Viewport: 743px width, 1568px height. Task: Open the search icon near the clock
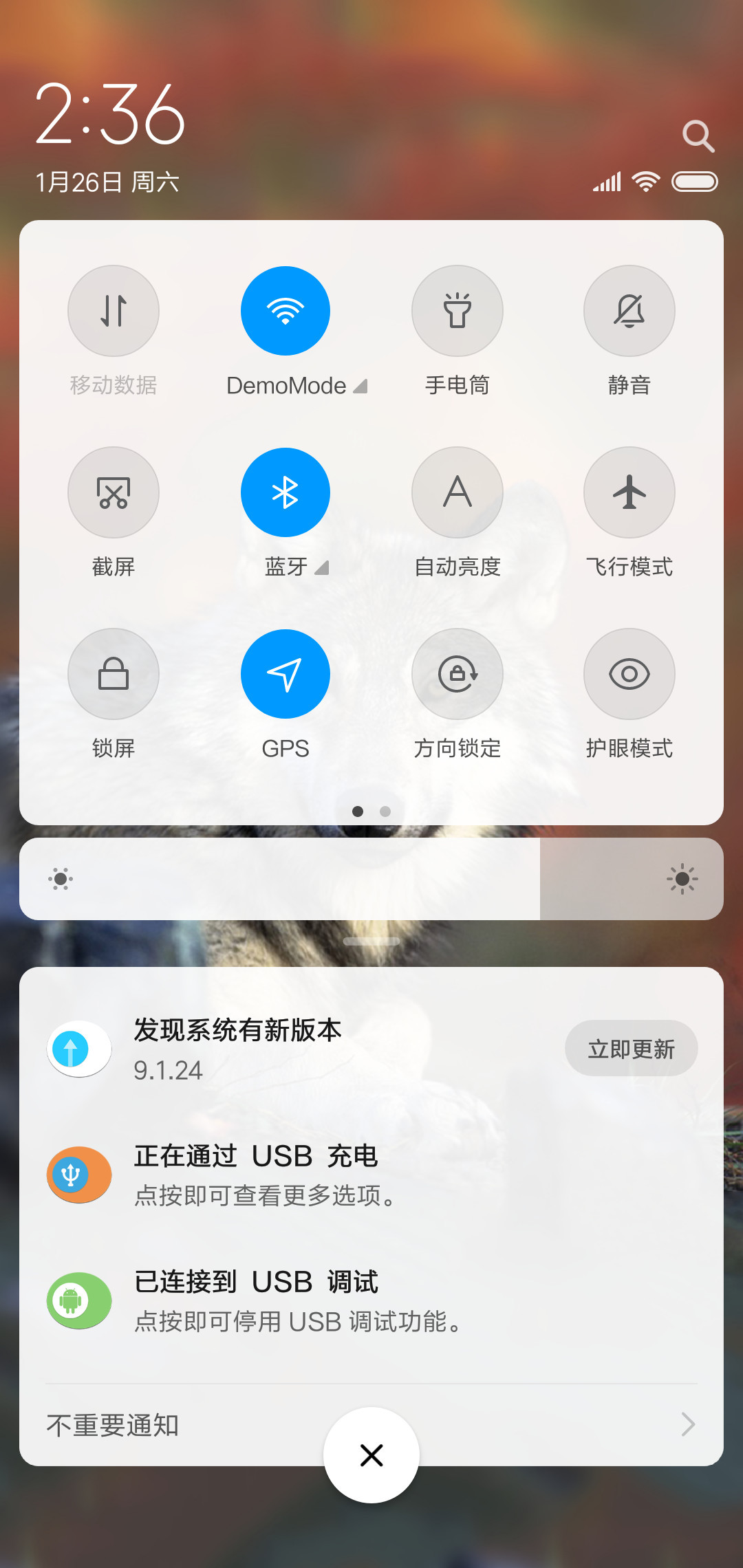click(x=698, y=136)
